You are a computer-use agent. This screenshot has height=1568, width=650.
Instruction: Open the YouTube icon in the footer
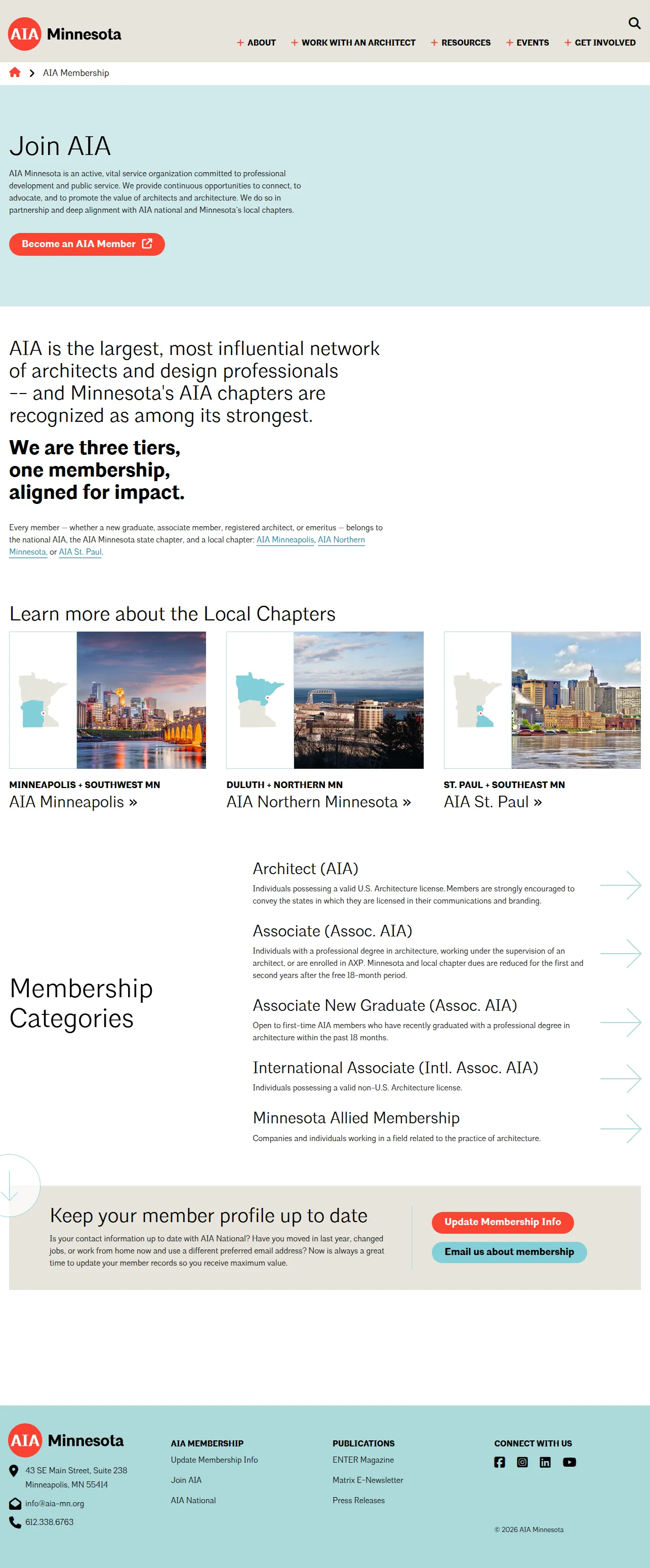click(569, 1462)
